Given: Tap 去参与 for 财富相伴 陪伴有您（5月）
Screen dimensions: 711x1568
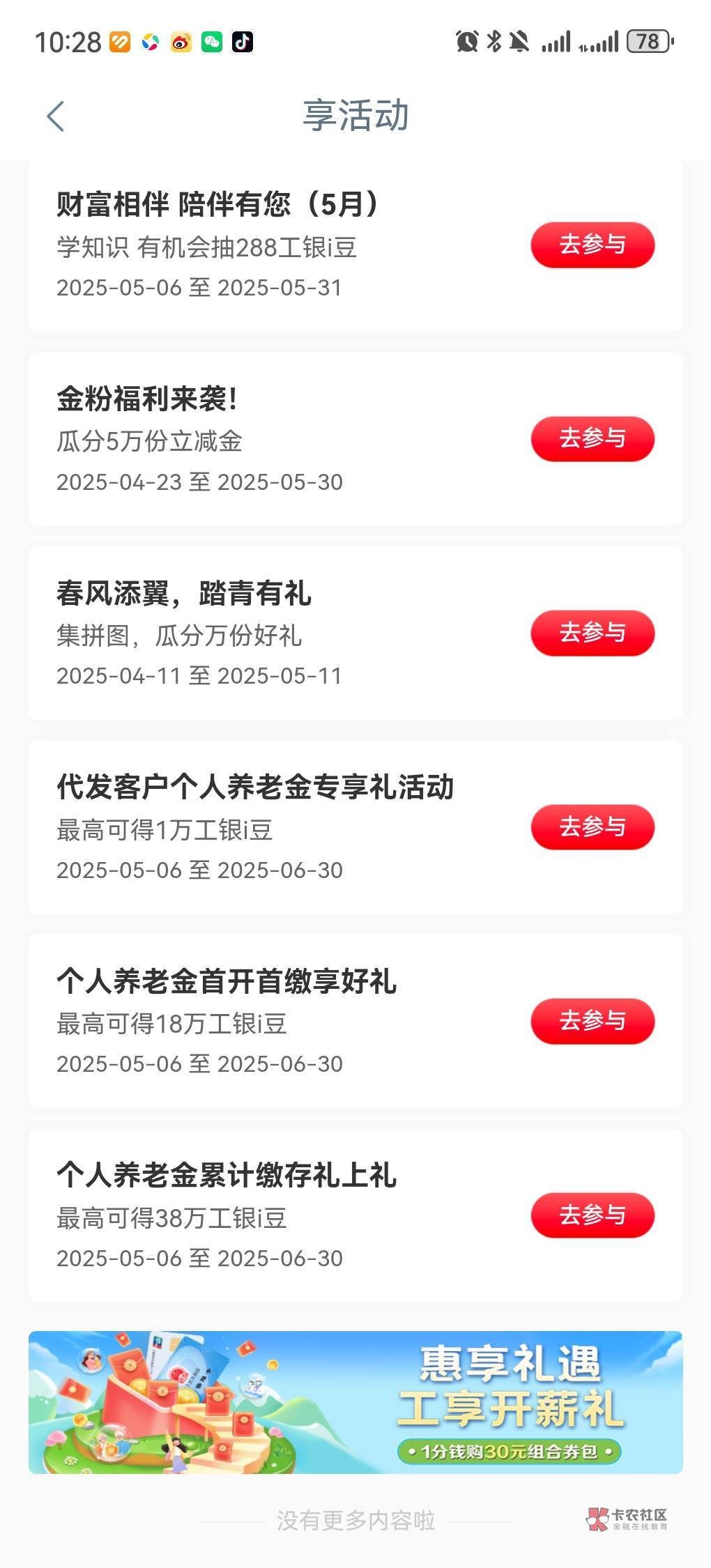Looking at the screenshot, I should [592, 245].
